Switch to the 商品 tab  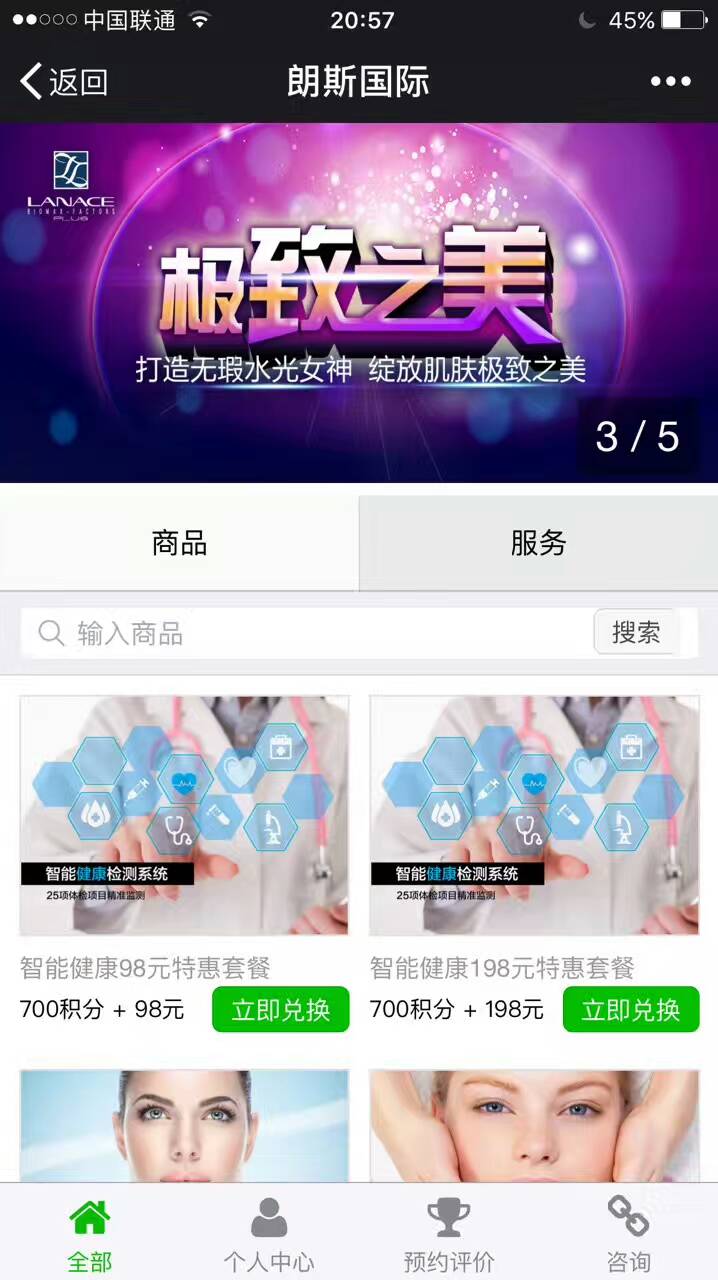(x=179, y=543)
